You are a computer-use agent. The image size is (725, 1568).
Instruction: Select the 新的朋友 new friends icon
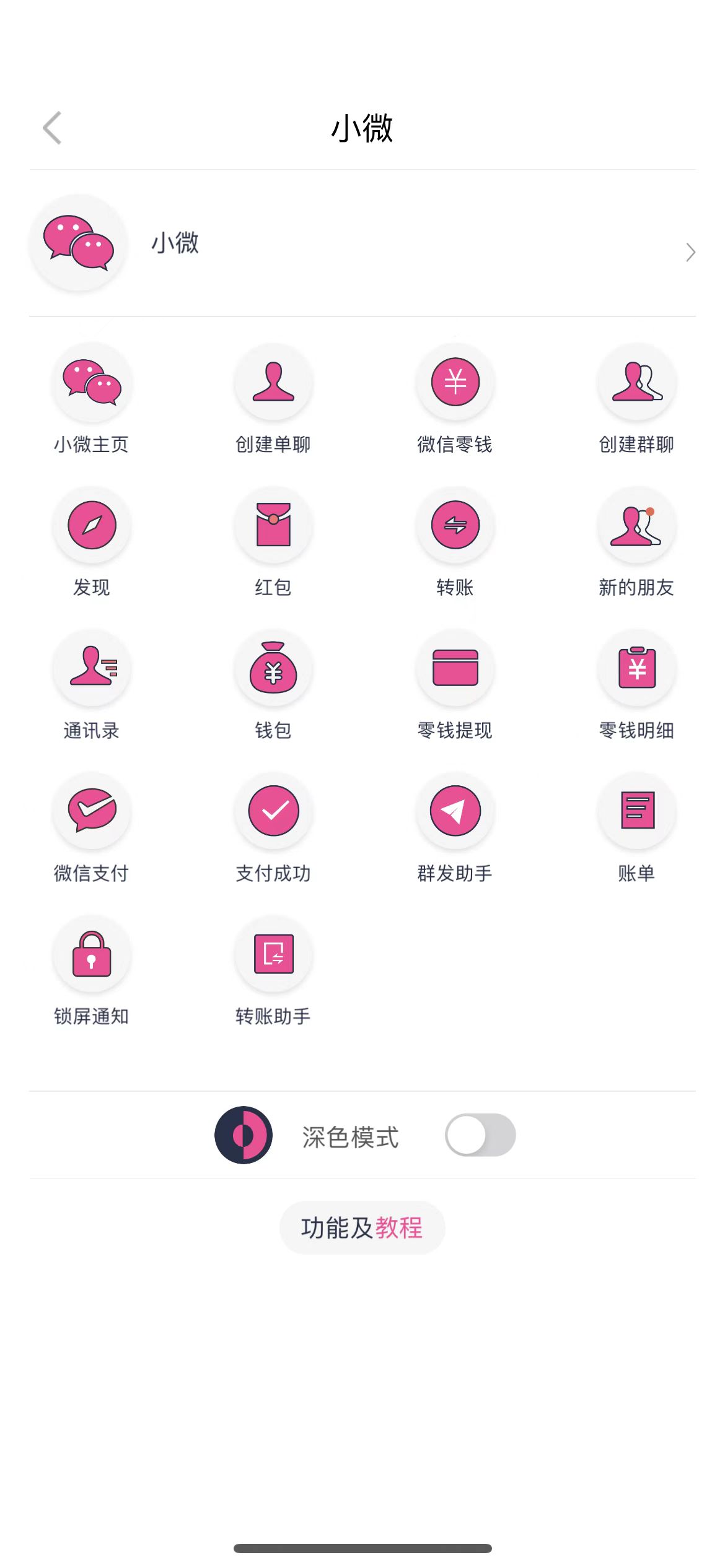click(636, 525)
